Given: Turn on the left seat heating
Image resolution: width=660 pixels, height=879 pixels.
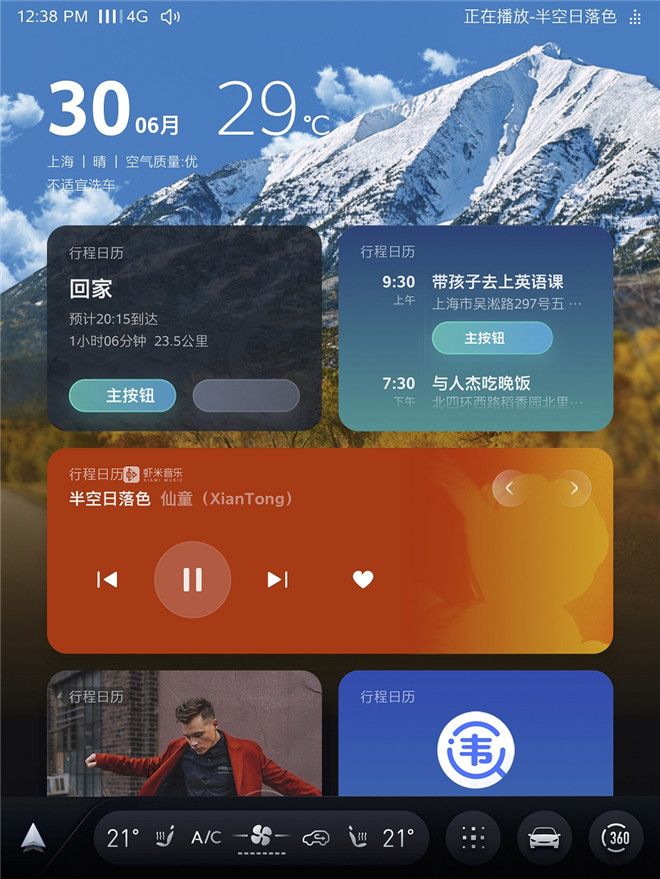Looking at the screenshot, I should point(165,837).
